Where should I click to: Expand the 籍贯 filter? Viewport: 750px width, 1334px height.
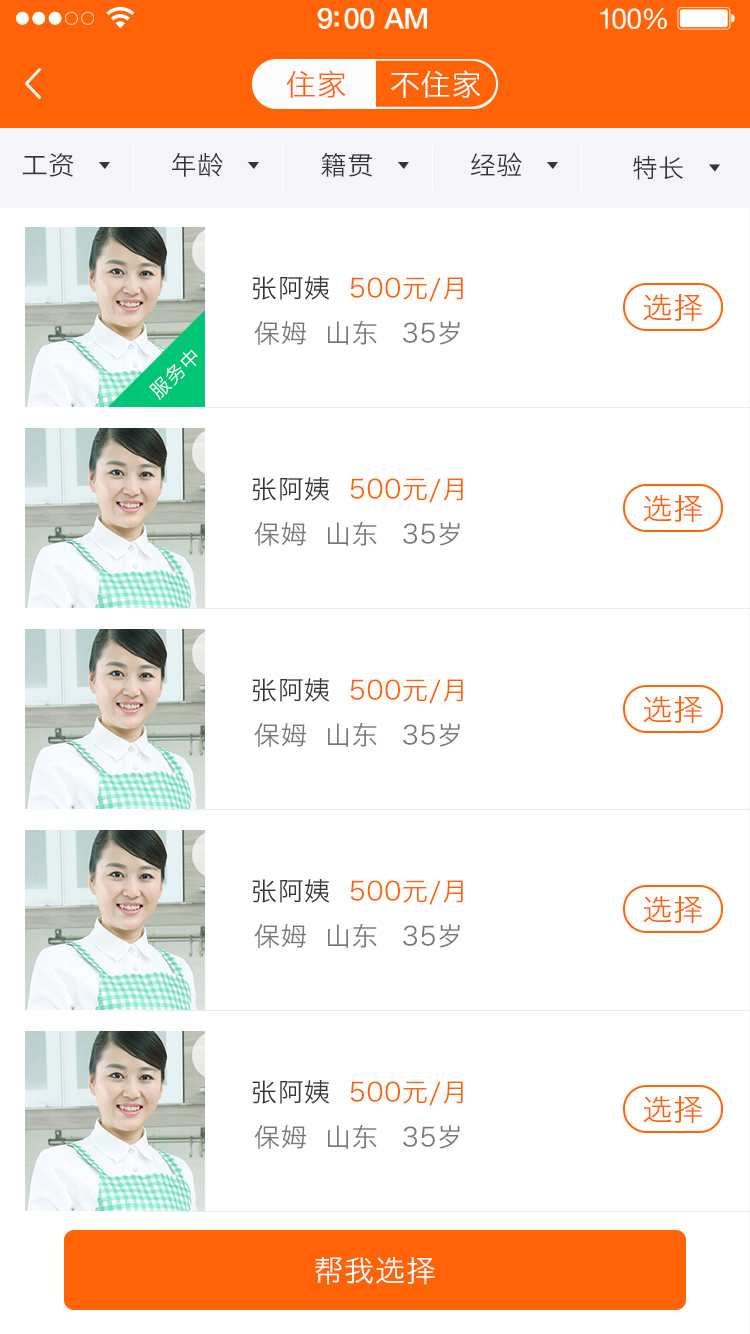coord(364,166)
